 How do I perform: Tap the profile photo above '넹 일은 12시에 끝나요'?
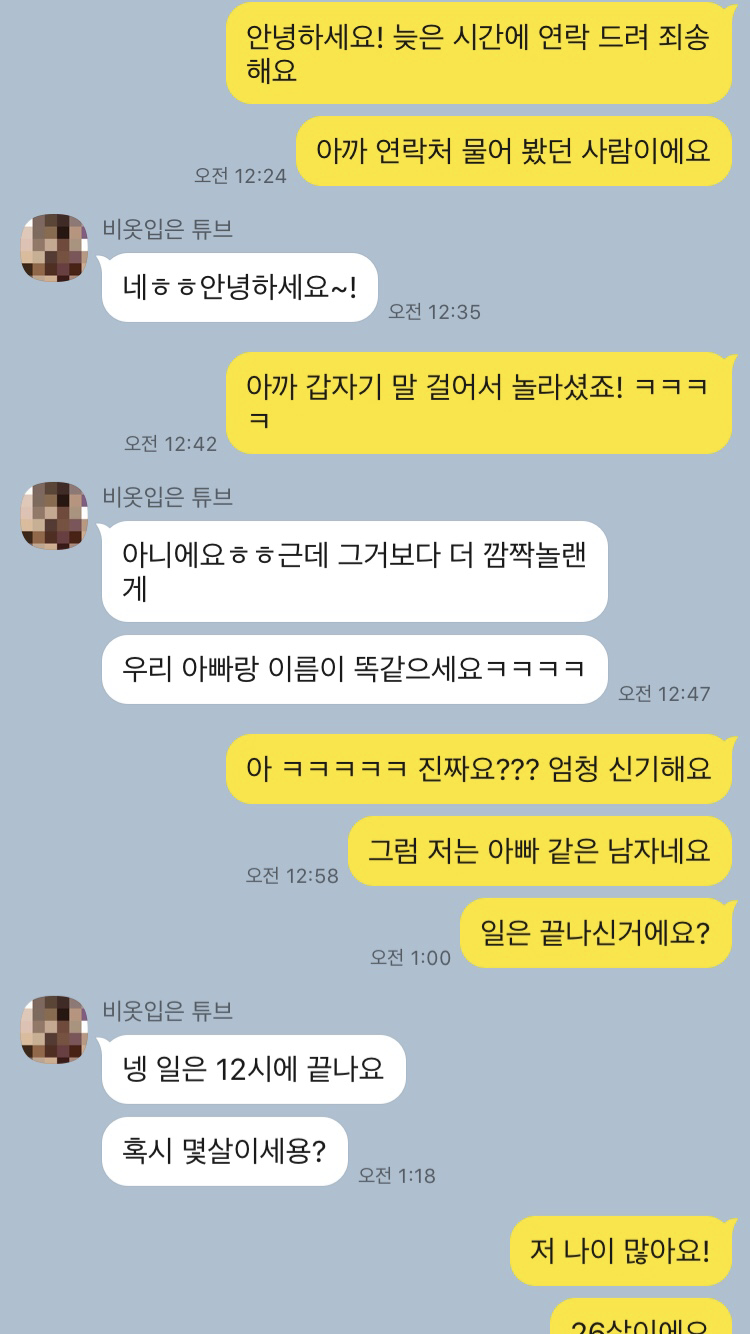tap(54, 1029)
